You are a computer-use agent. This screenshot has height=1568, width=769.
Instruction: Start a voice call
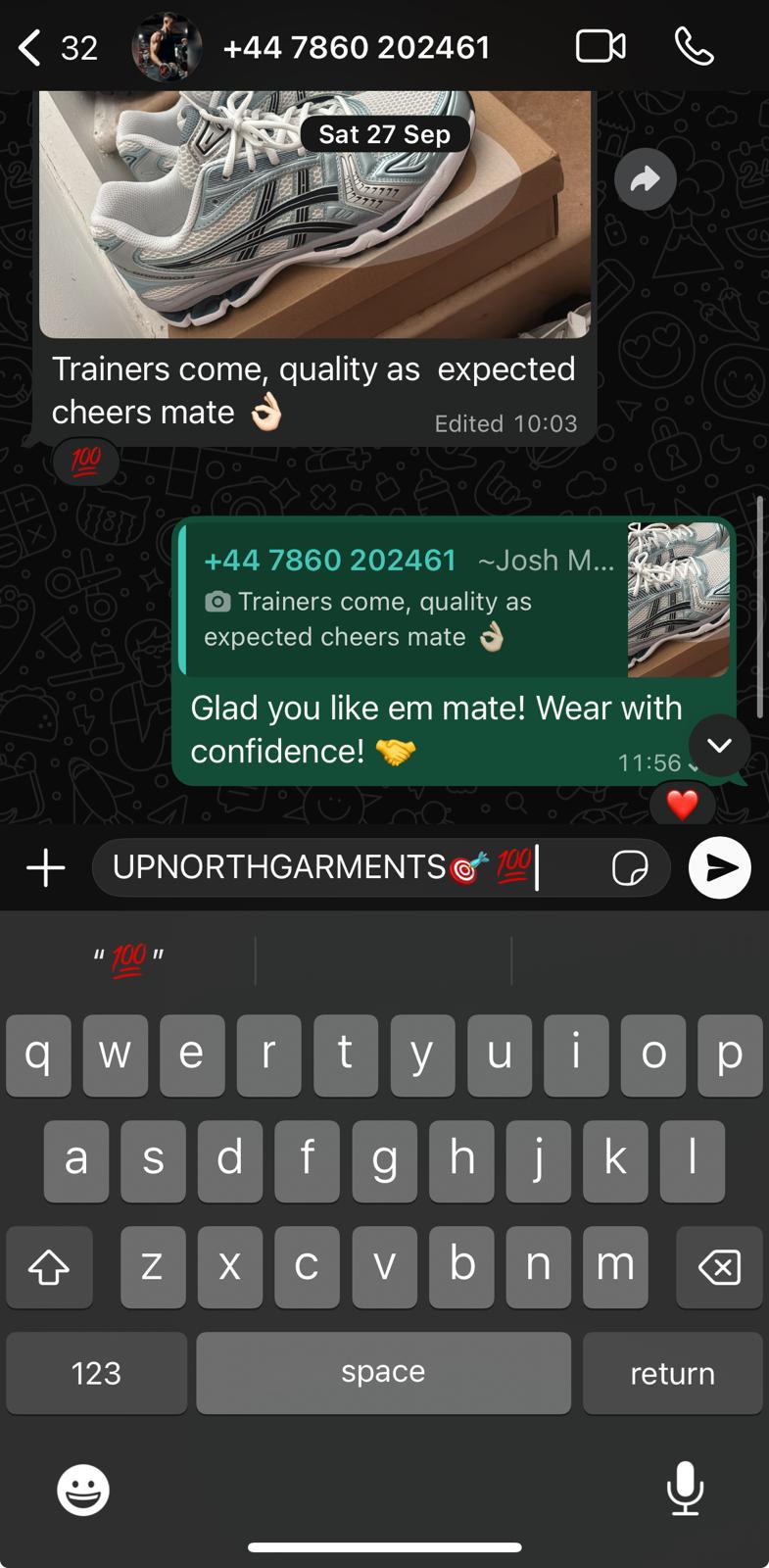[x=694, y=47]
